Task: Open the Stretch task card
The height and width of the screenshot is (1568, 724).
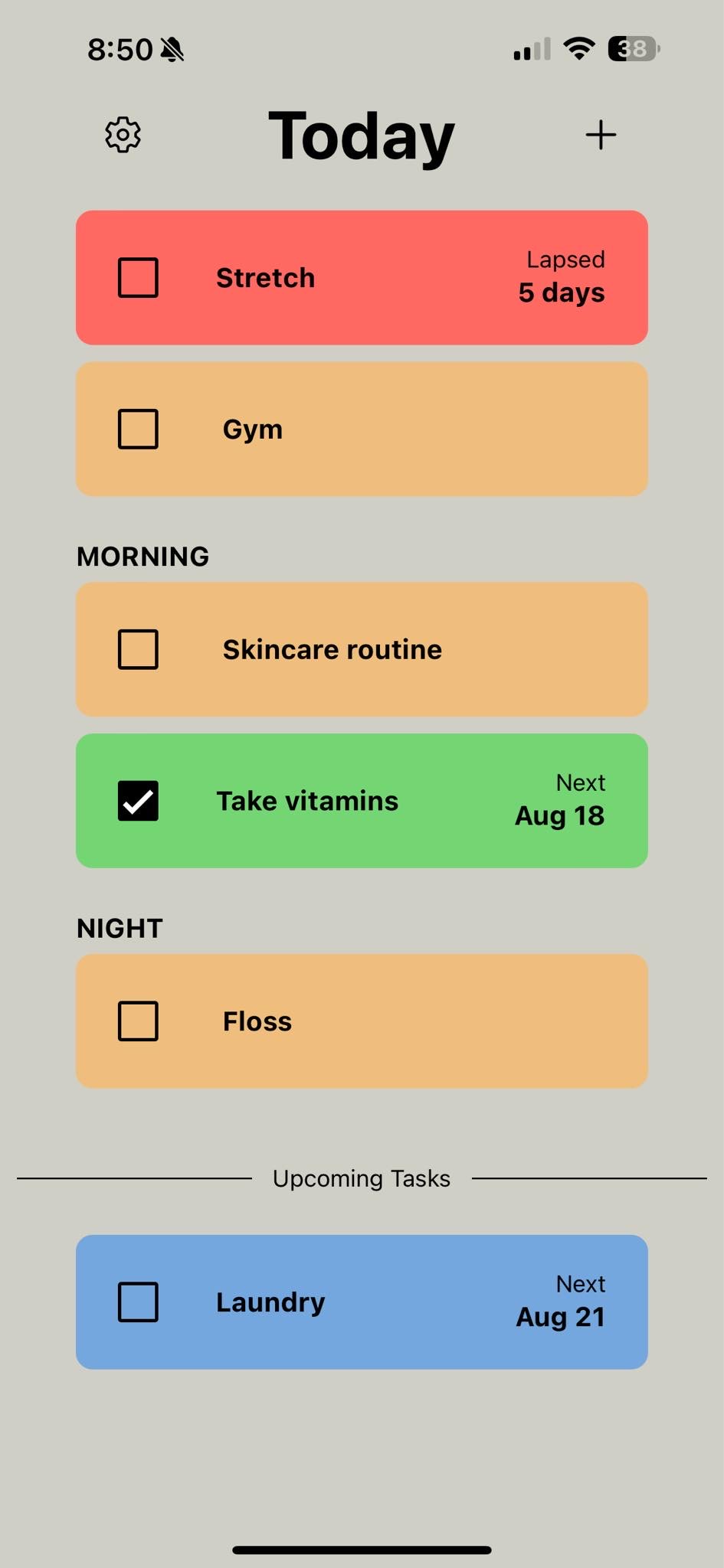Action: [x=383, y=277]
